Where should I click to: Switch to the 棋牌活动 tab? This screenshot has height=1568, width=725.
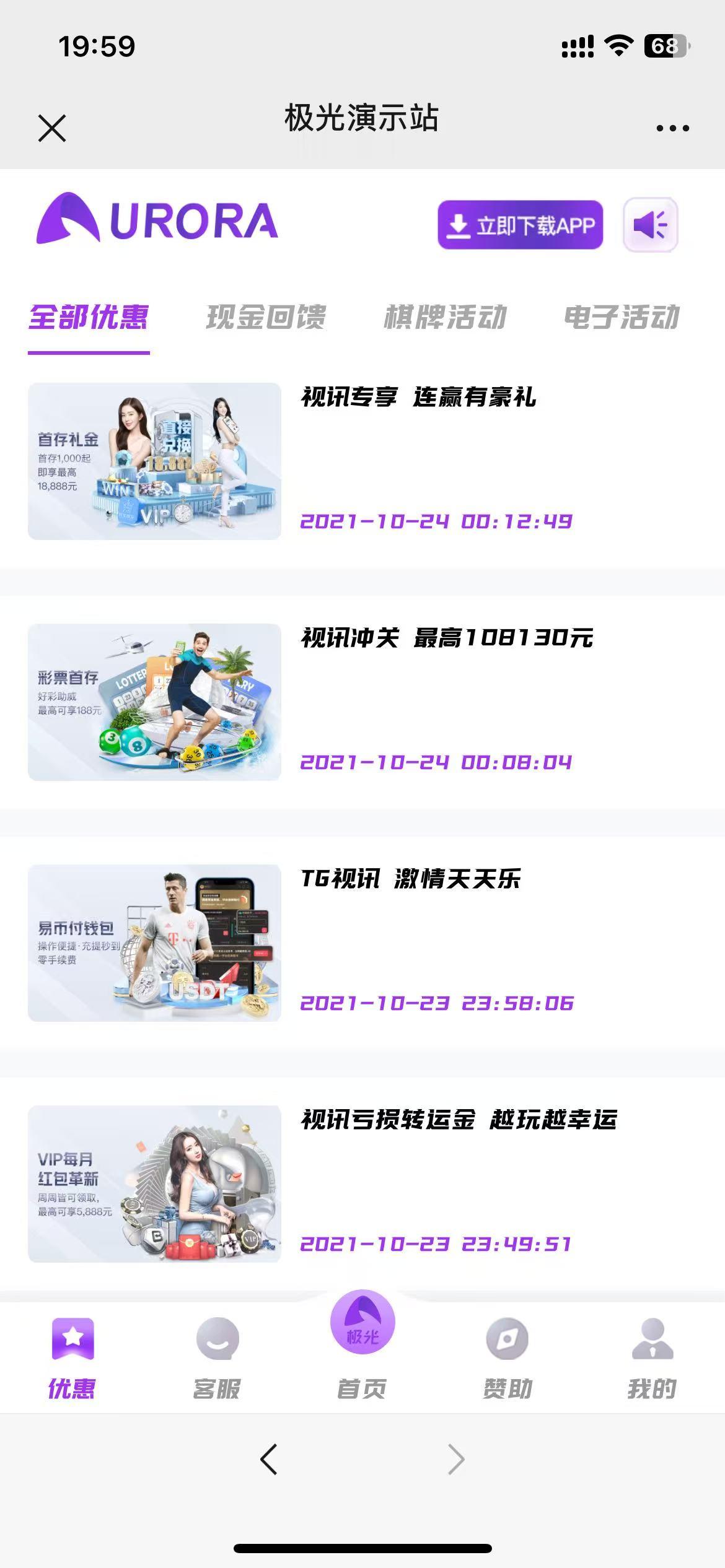446,317
